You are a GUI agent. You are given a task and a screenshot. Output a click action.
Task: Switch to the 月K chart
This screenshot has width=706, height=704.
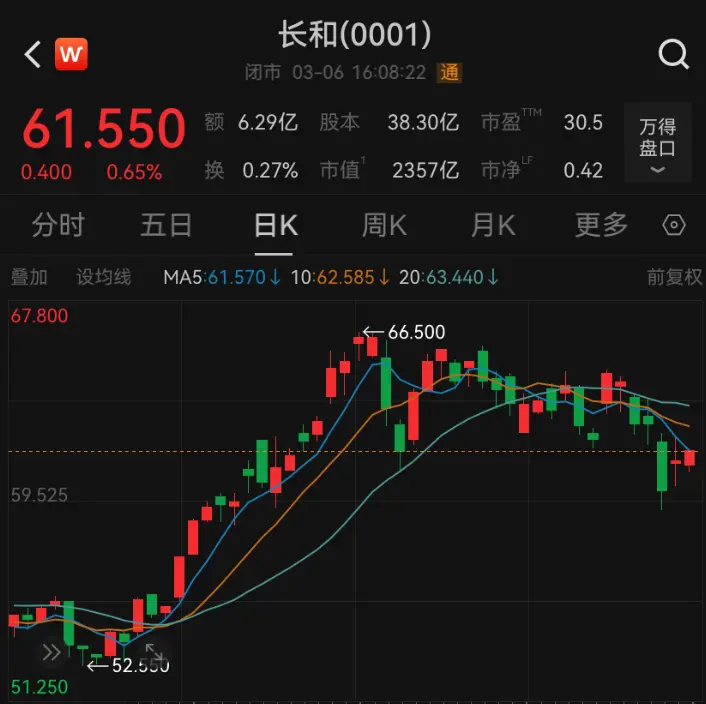493,225
